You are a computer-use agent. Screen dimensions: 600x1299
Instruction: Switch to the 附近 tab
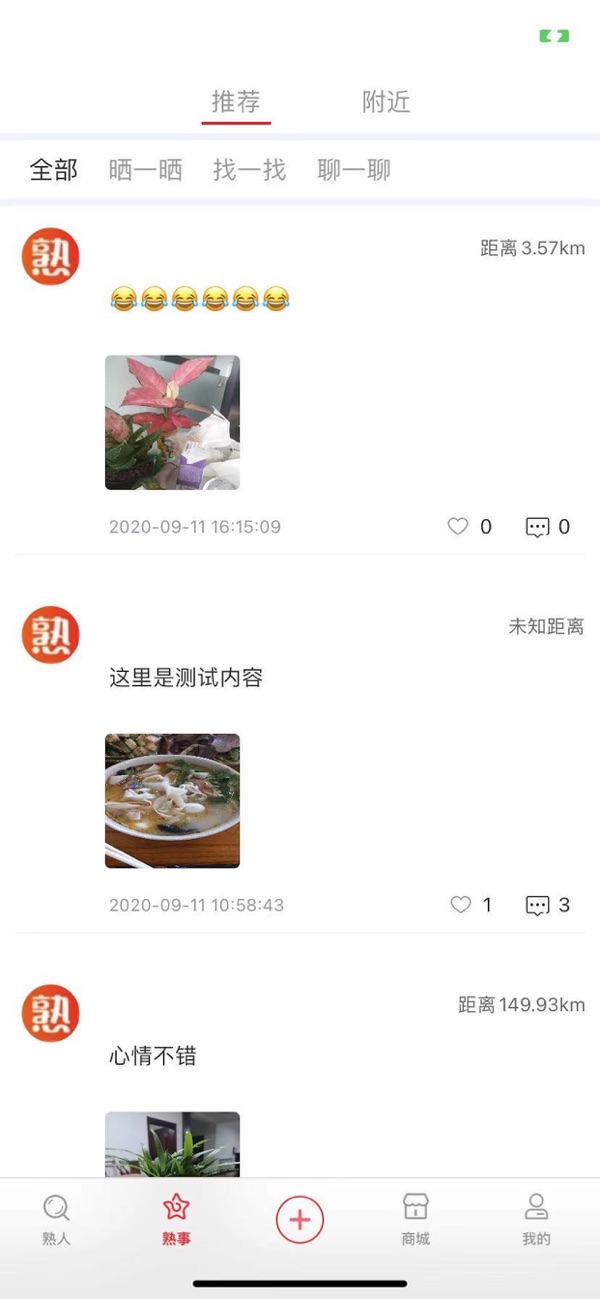click(x=386, y=102)
